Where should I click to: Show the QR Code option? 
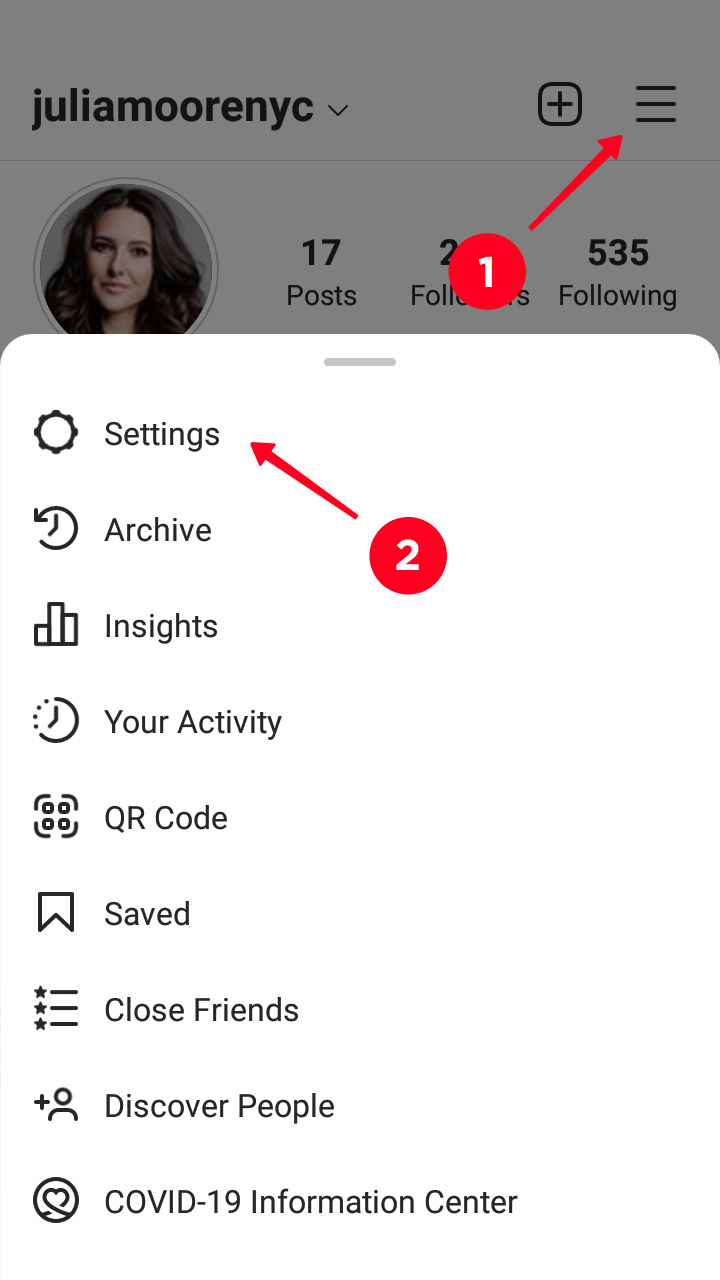point(165,818)
